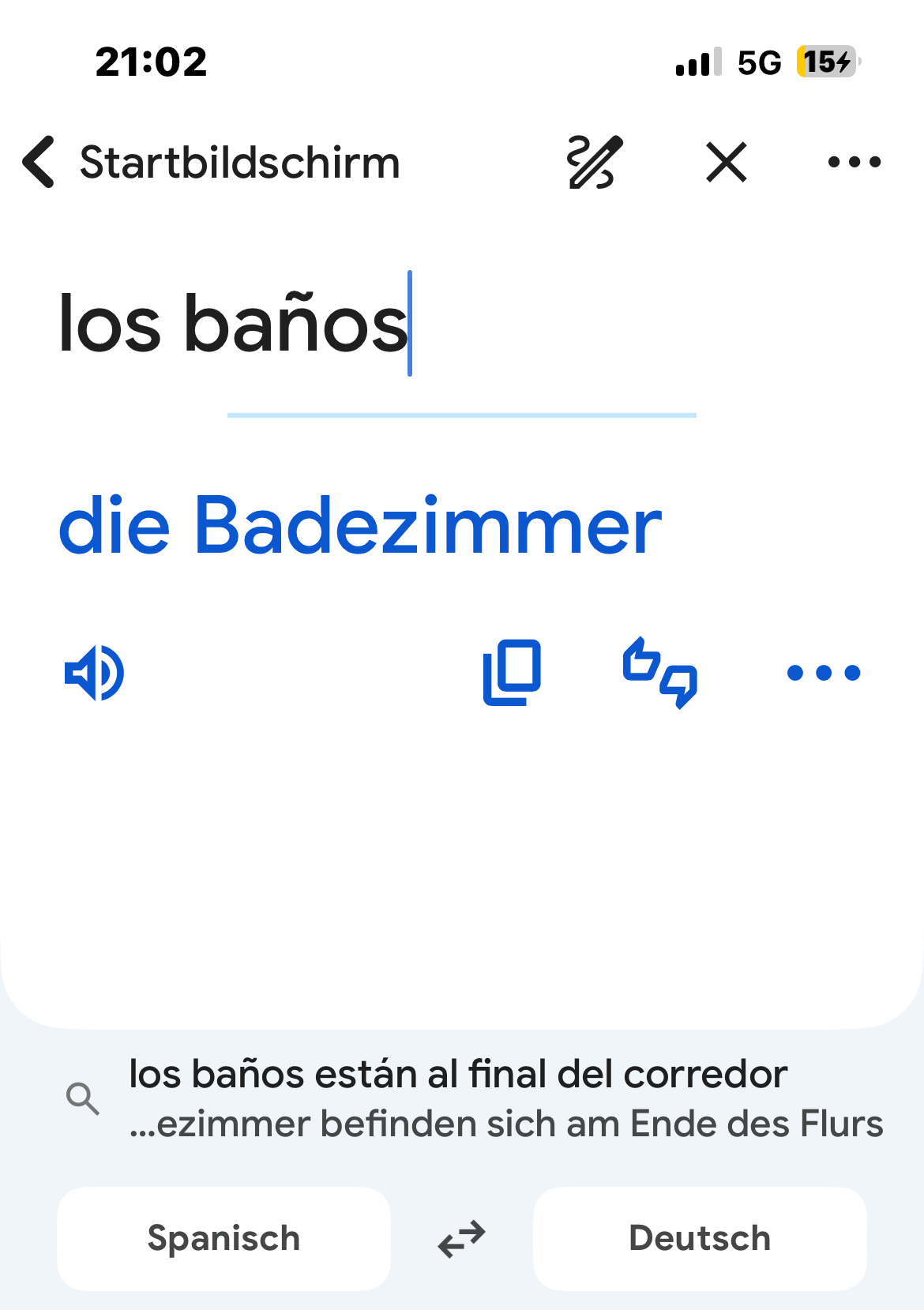Viewport: 924px width, 1310px height.
Task: Open the handwriting input tool
Action: [x=595, y=163]
